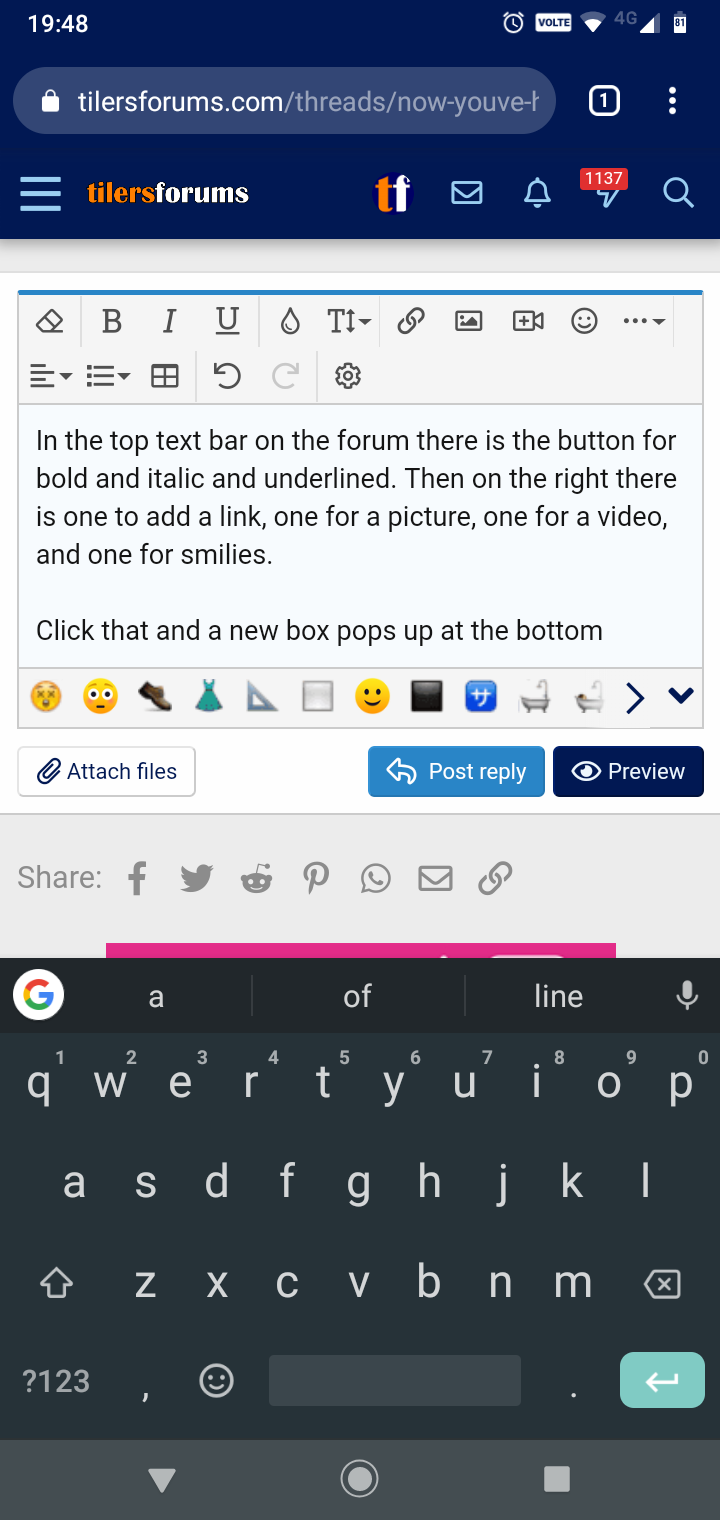Preview the reply
This screenshot has height=1520, width=720.
point(628,771)
